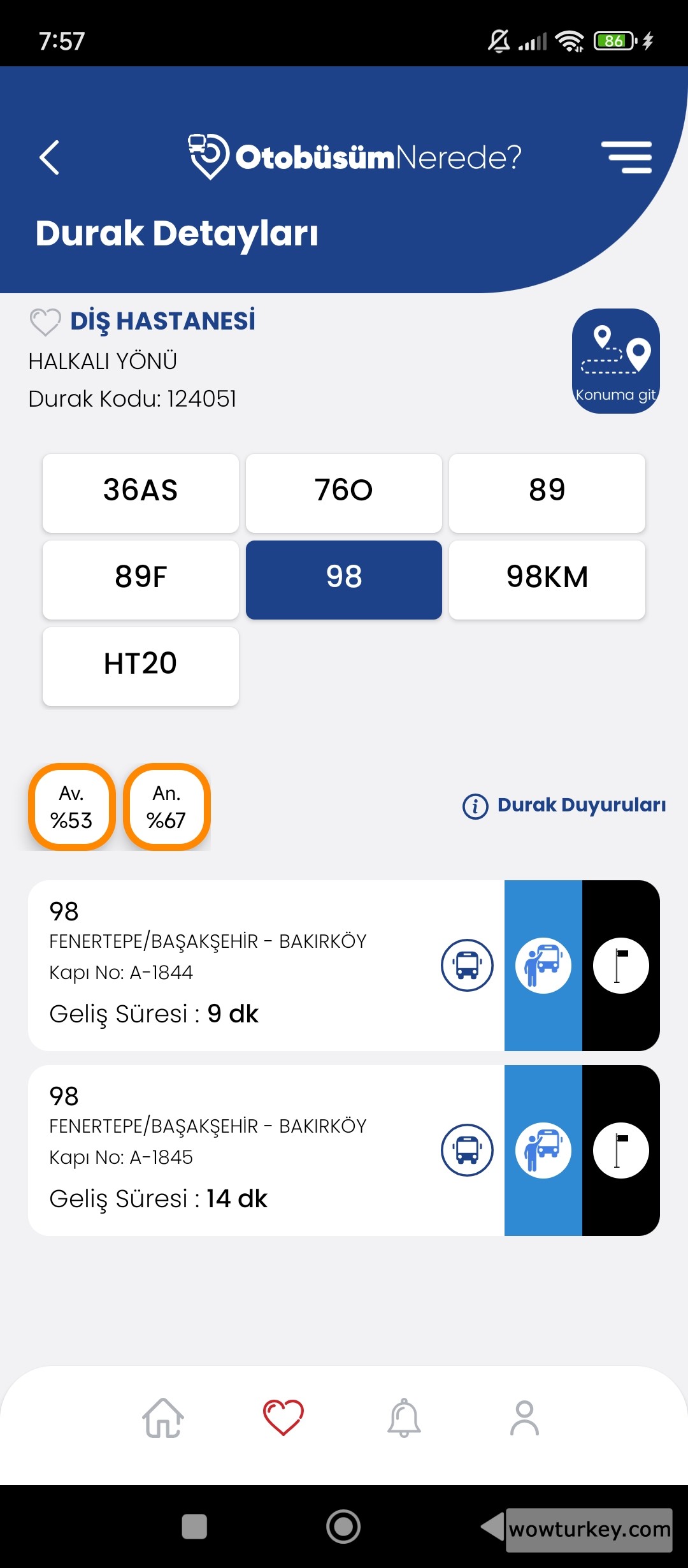Go back using the header arrow

[50, 157]
